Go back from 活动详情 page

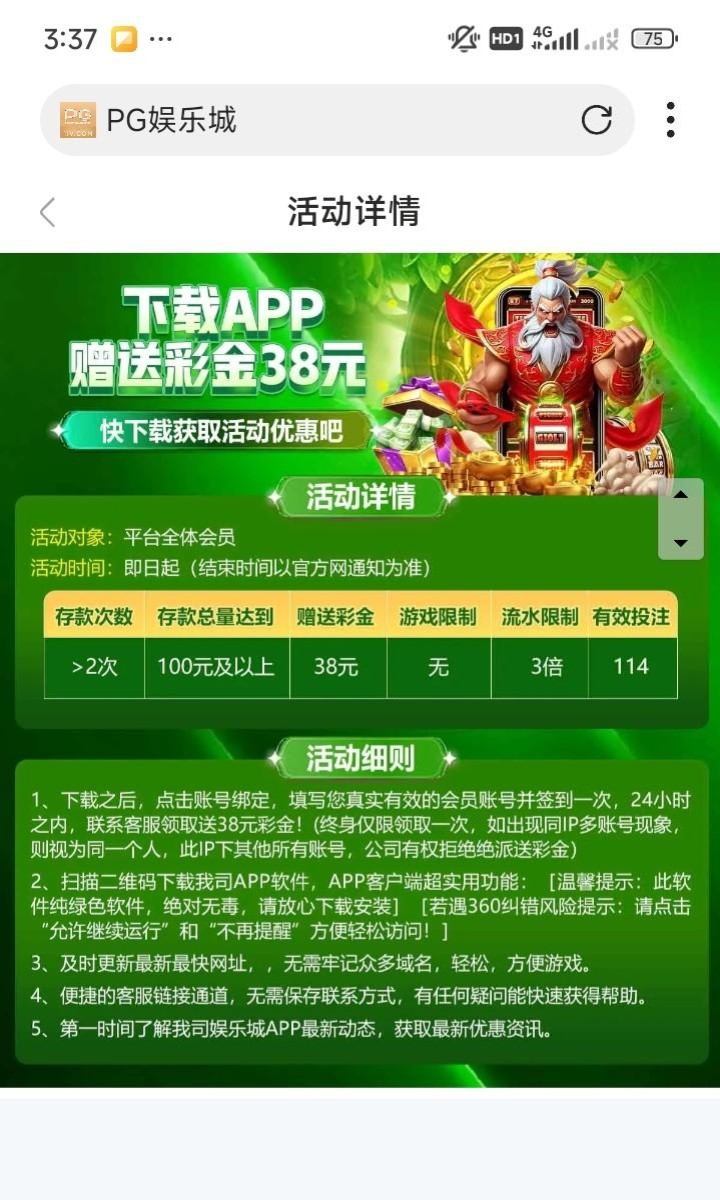pos(47,212)
